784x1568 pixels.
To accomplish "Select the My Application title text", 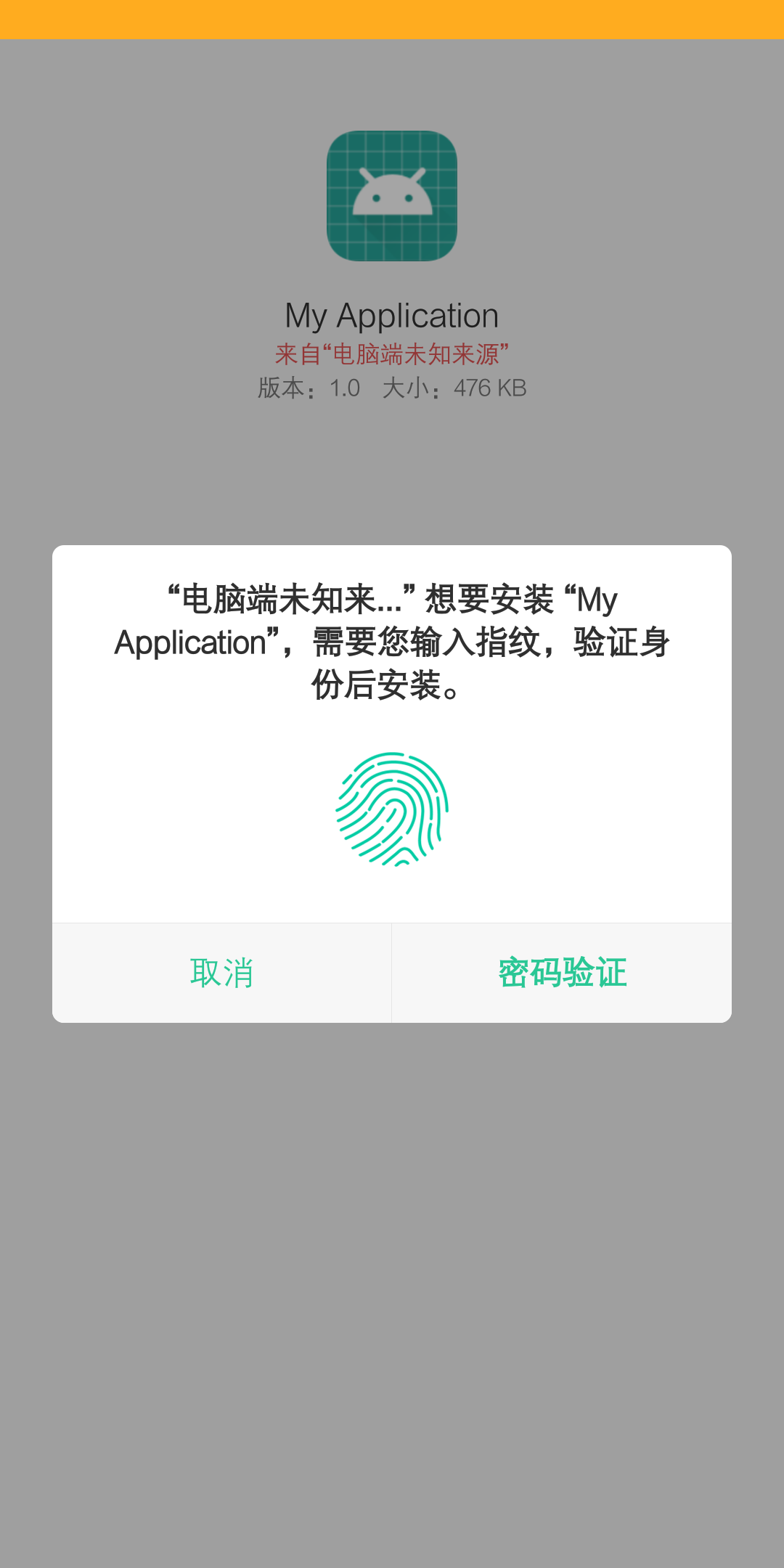I will (392, 314).
